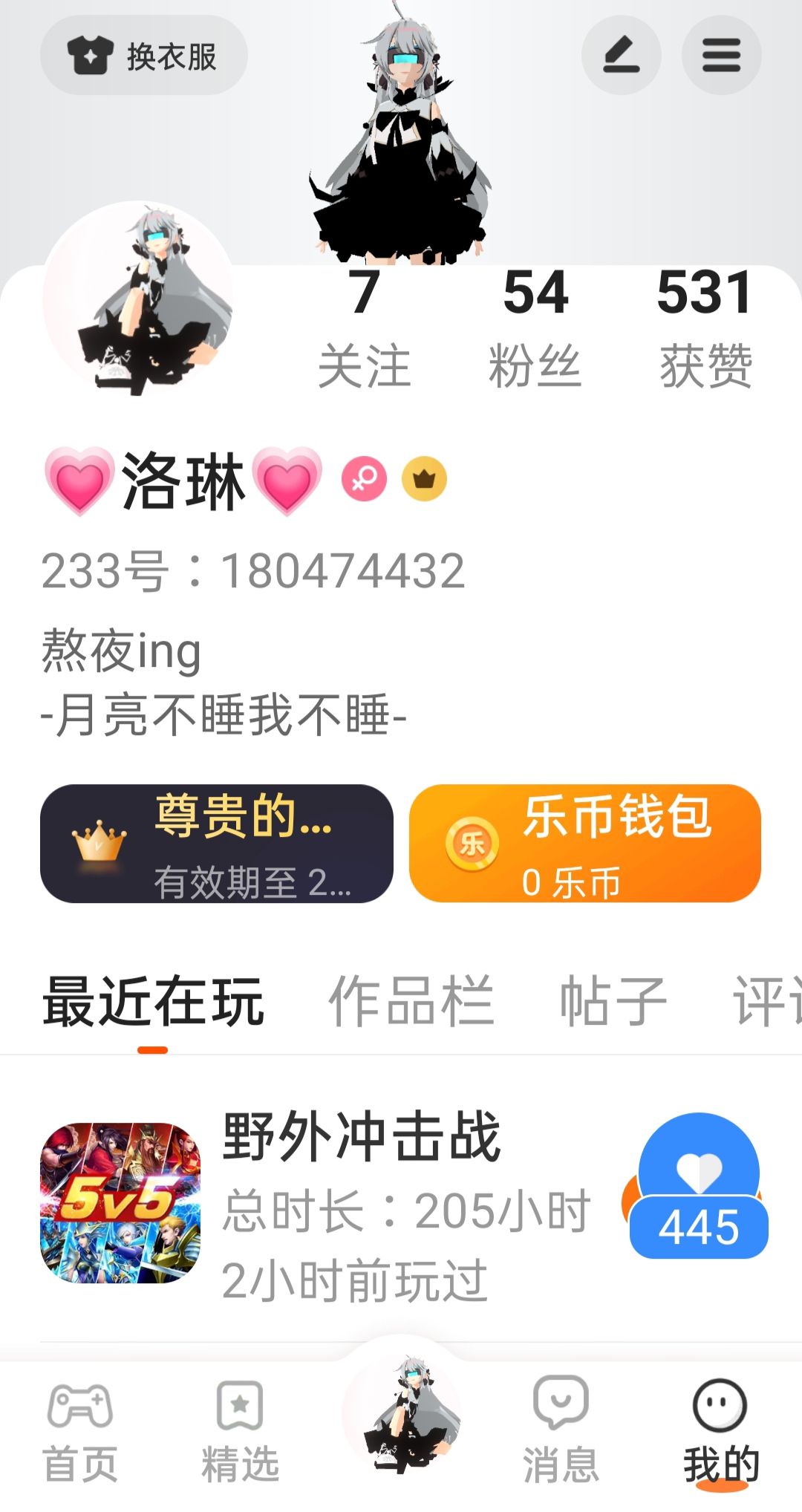Viewport: 802px width, 1512px height.
Task: Open the edit profile pencil icon
Action: [621, 56]
